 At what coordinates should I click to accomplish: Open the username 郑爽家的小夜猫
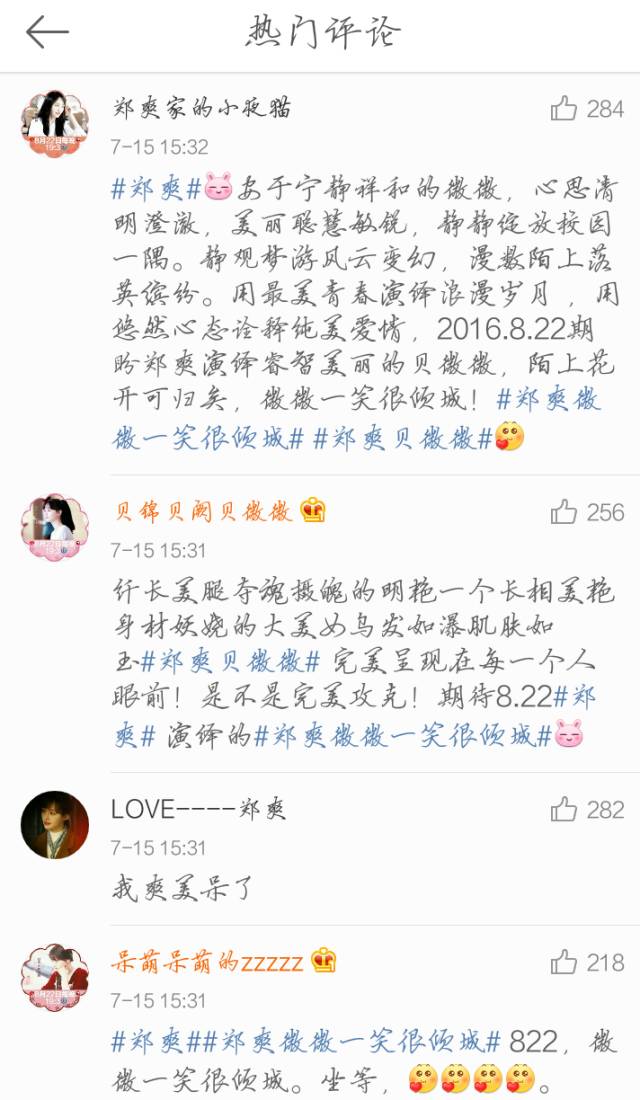click(x=202, y=109)
